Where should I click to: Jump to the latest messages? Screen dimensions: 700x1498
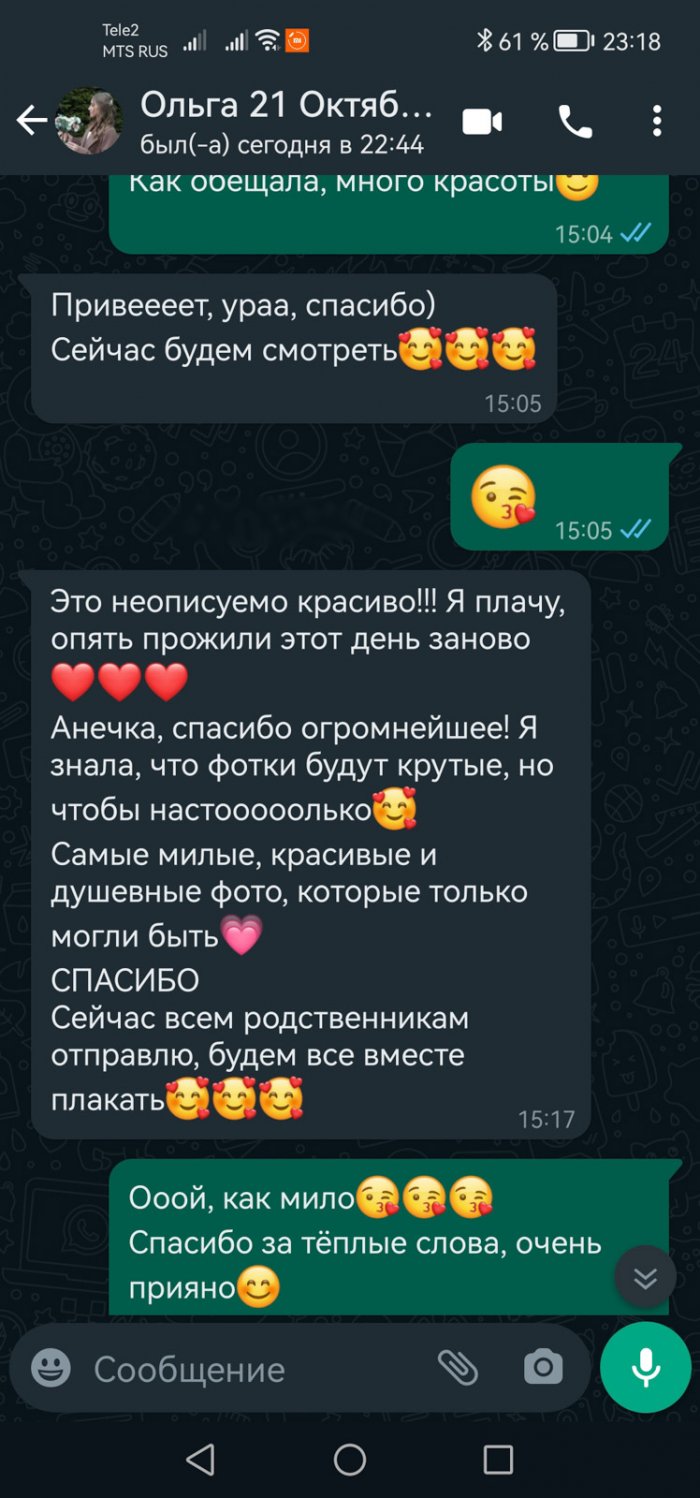click(646, 1276)
